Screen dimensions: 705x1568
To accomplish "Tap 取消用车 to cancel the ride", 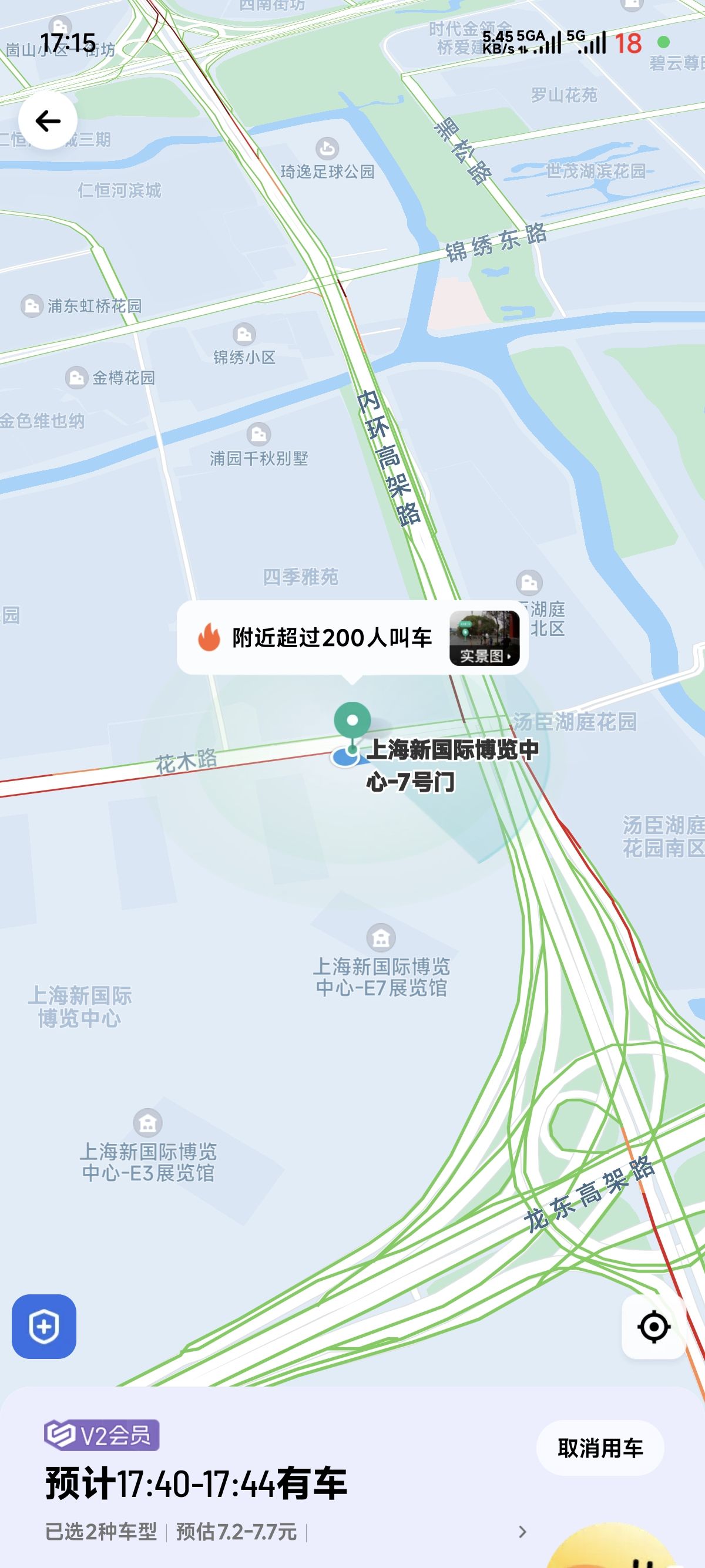I will [600, 1448].
